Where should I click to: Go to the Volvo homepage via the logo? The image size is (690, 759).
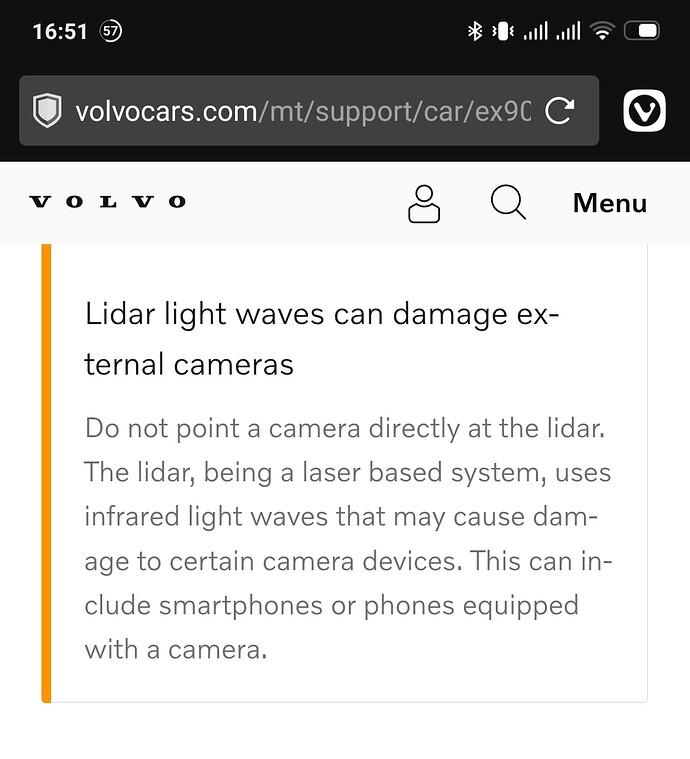coord(108,202)
